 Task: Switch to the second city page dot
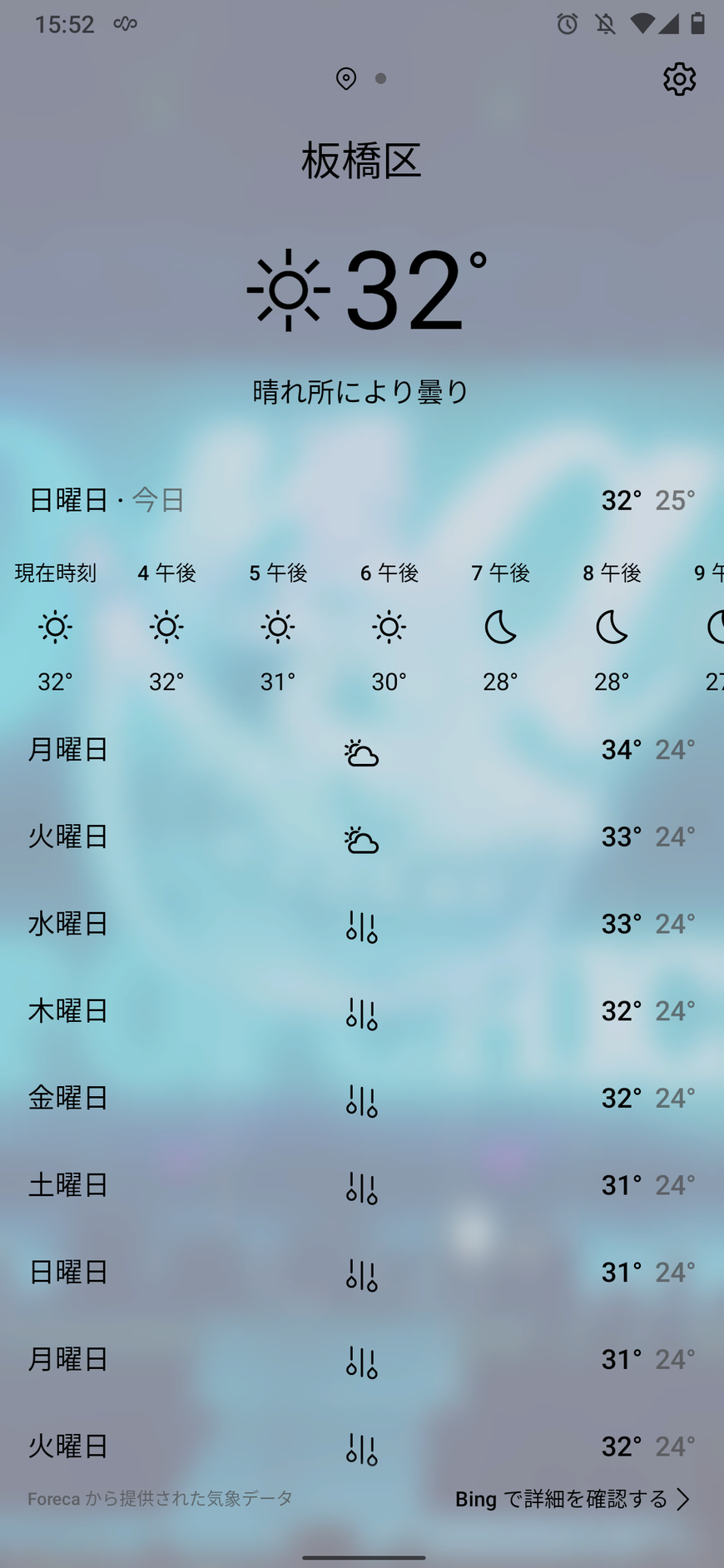point(381,78)
